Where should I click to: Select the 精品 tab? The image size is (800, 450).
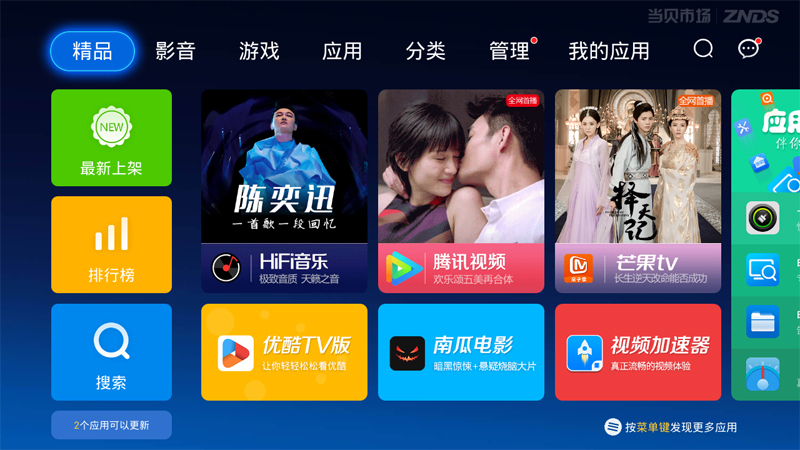[x=92, y=51]
